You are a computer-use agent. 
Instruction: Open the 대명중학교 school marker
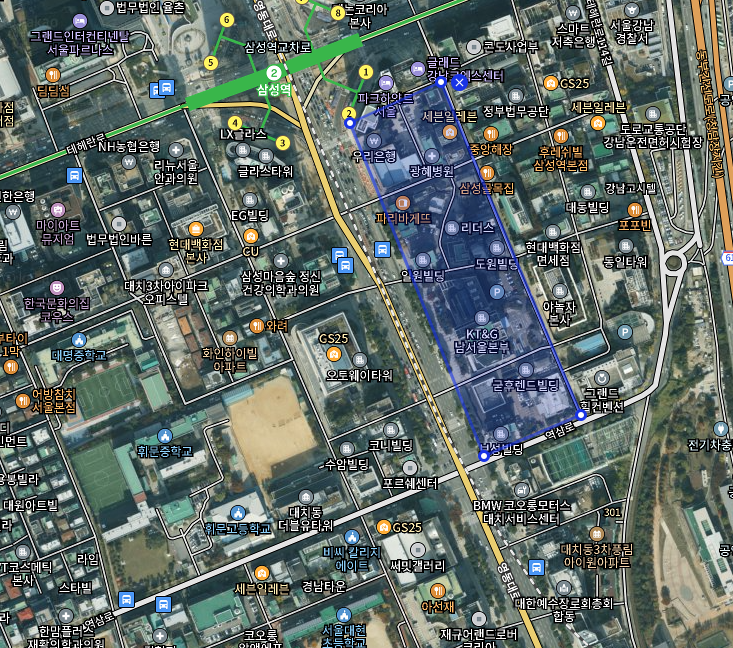pos(79,340)
